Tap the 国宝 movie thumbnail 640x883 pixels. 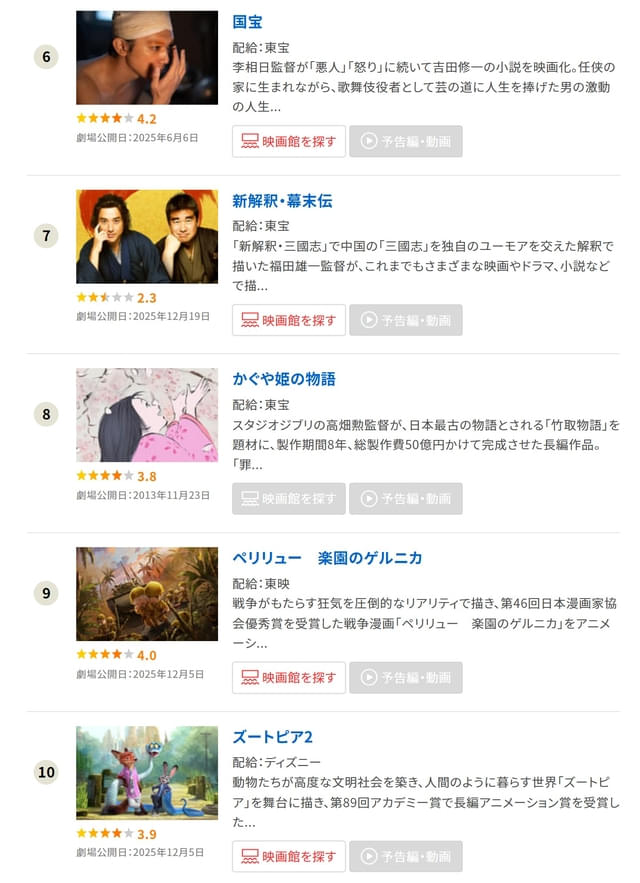click(146, 57)
